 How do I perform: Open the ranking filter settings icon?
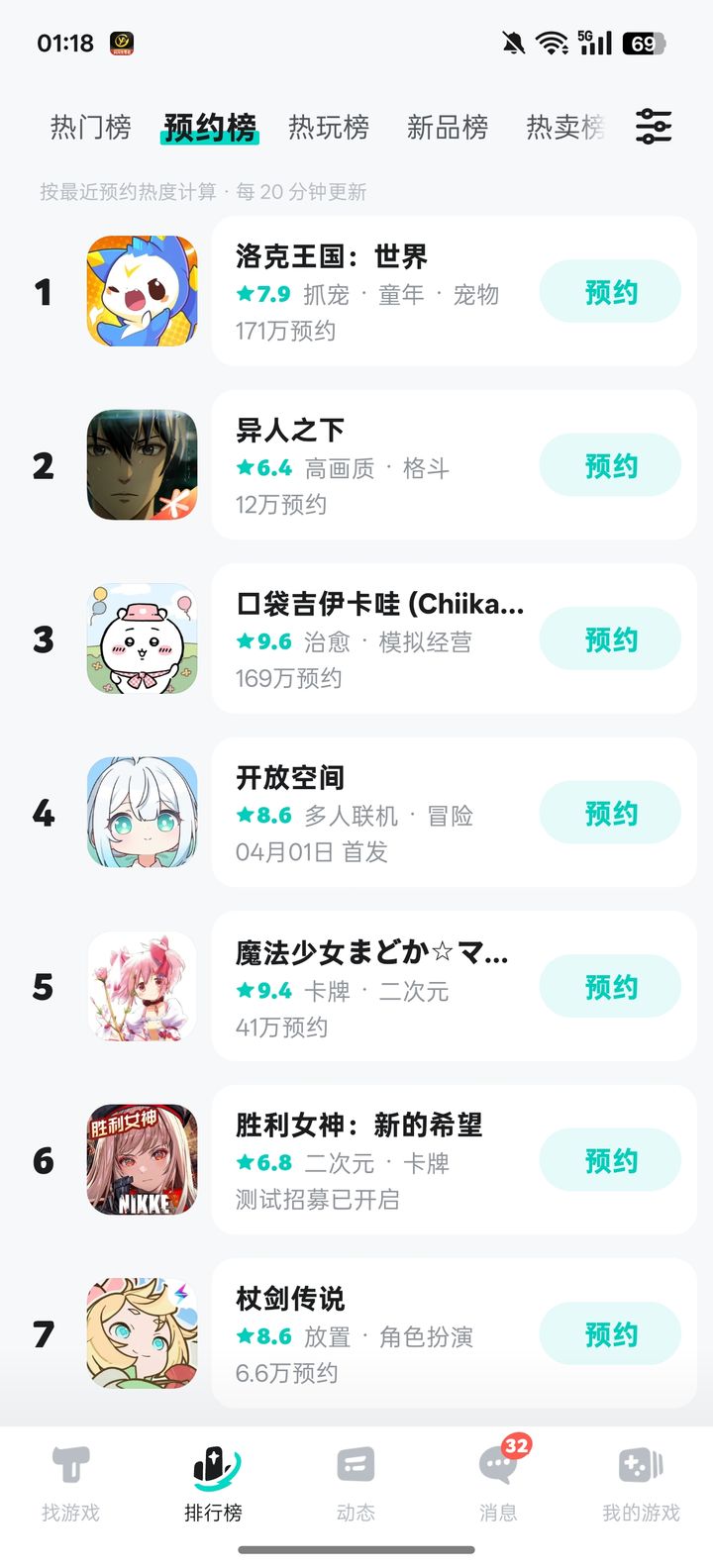(x=653, y=128)
